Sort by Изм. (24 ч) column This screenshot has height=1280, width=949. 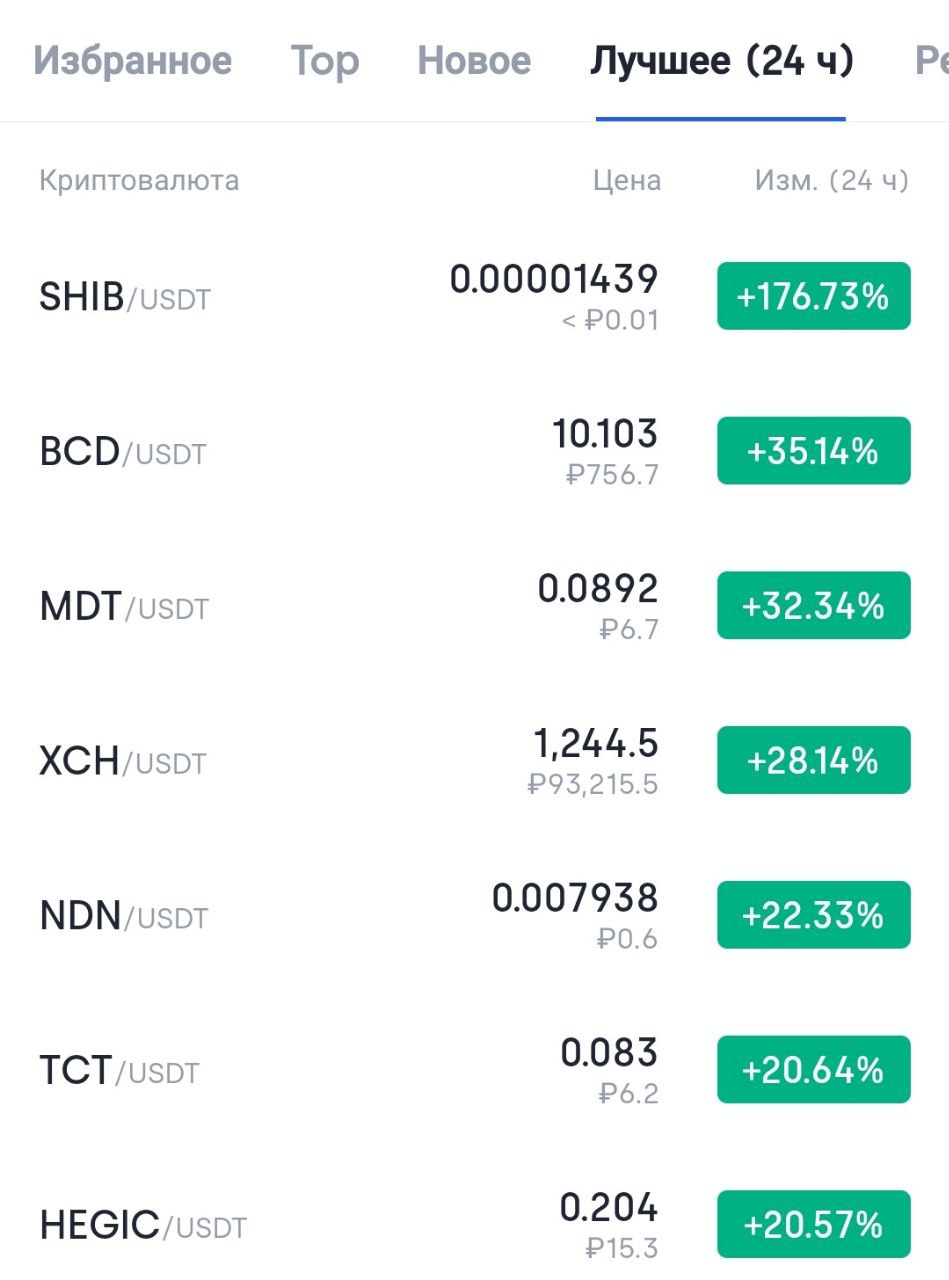coord(831,180)
